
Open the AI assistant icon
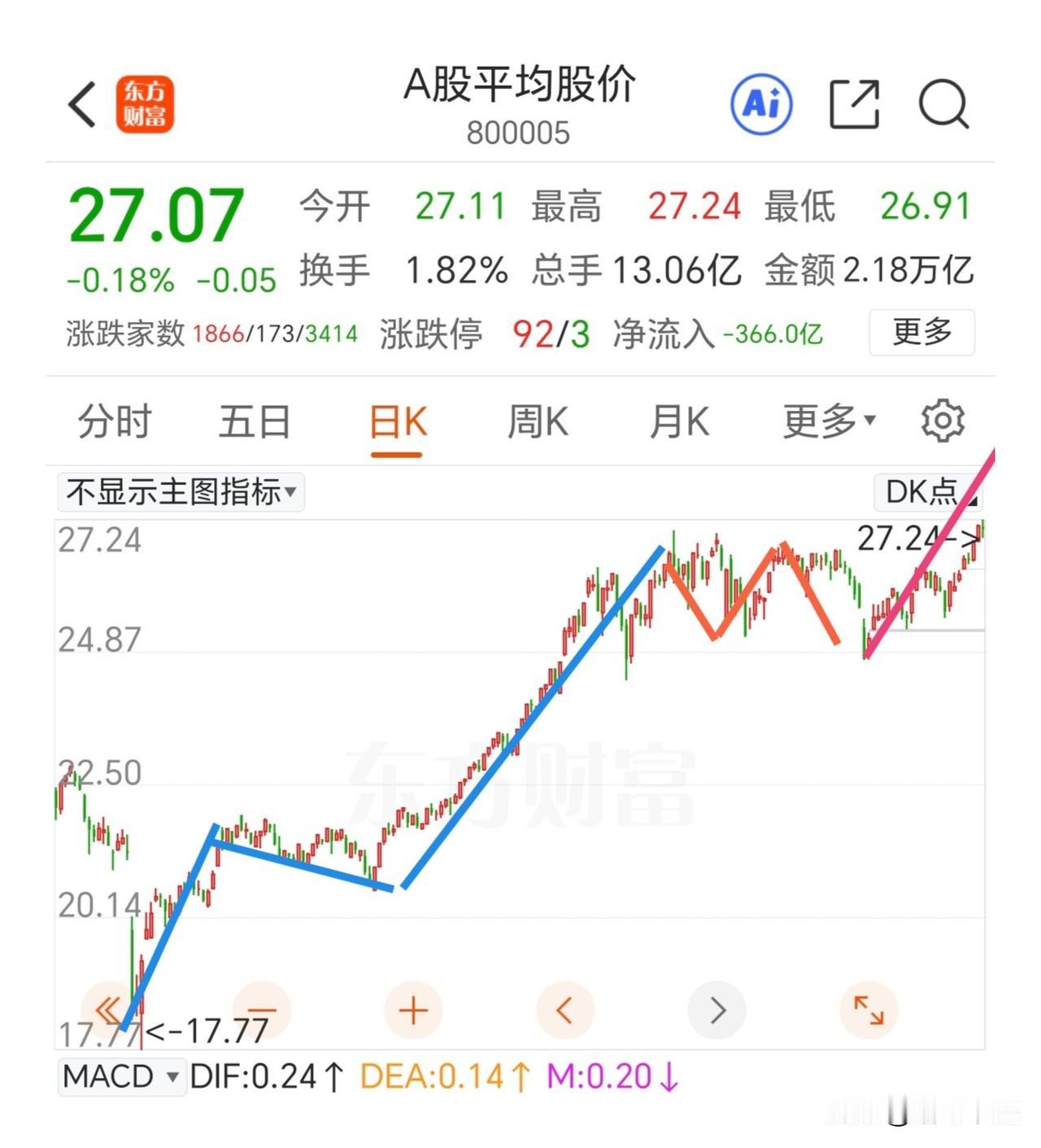click(761, 104)
